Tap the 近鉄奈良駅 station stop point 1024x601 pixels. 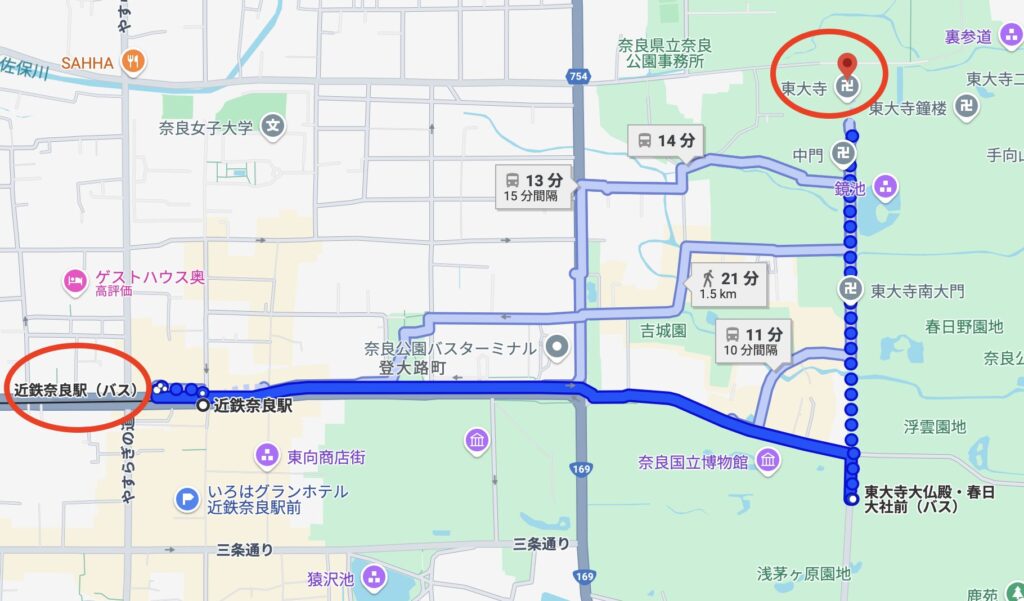pos(203,406)
